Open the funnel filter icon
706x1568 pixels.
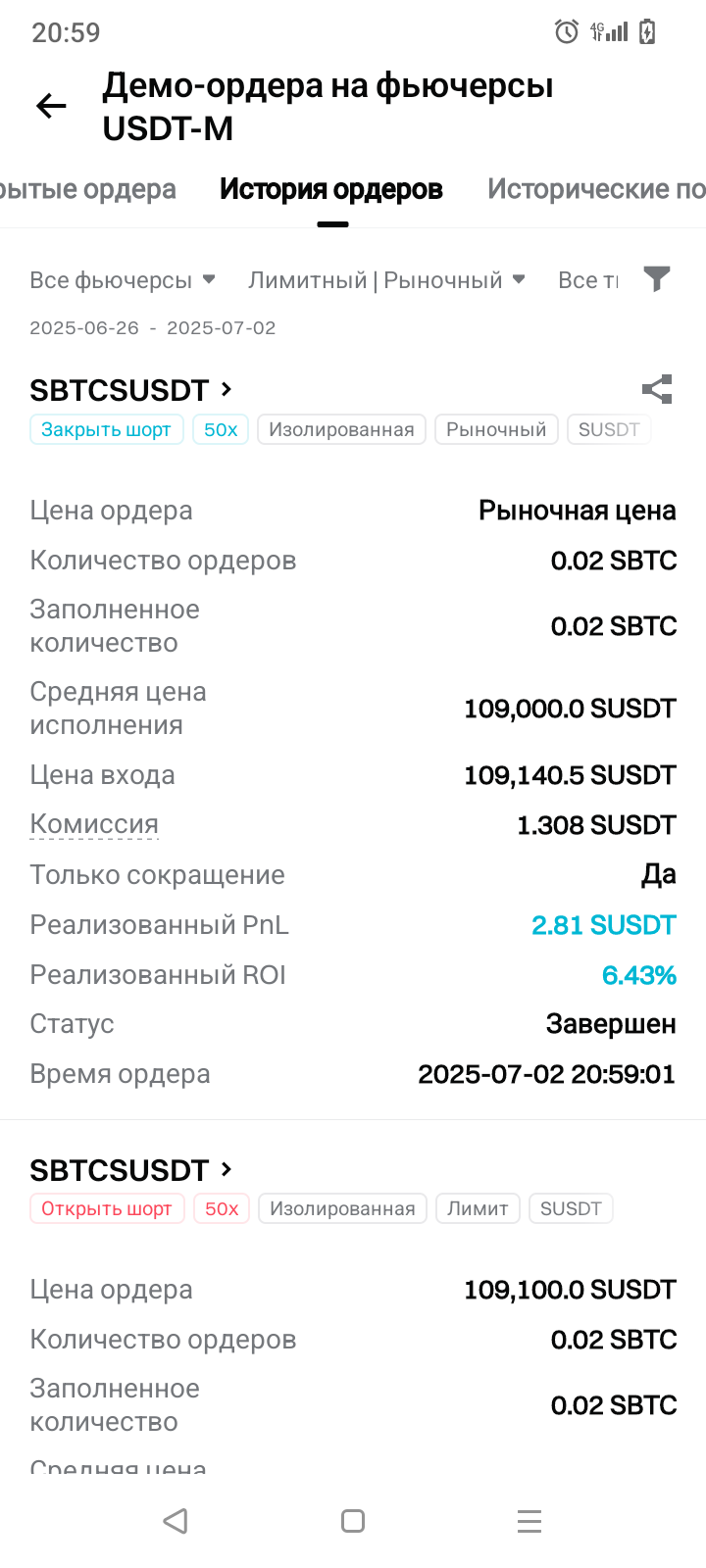(657, 279)
